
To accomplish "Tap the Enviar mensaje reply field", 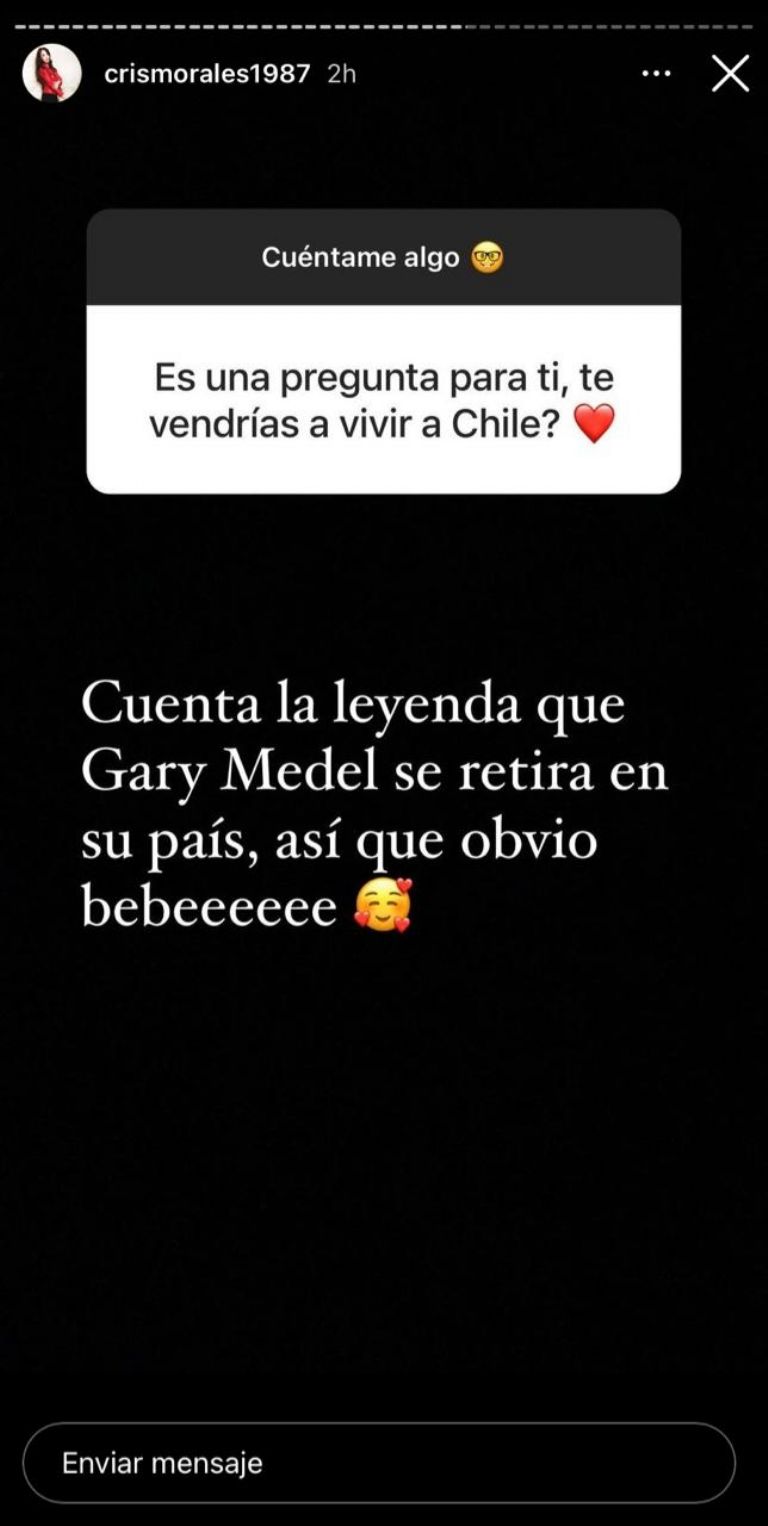I will pyautogui.click(x=378, y=1463).
